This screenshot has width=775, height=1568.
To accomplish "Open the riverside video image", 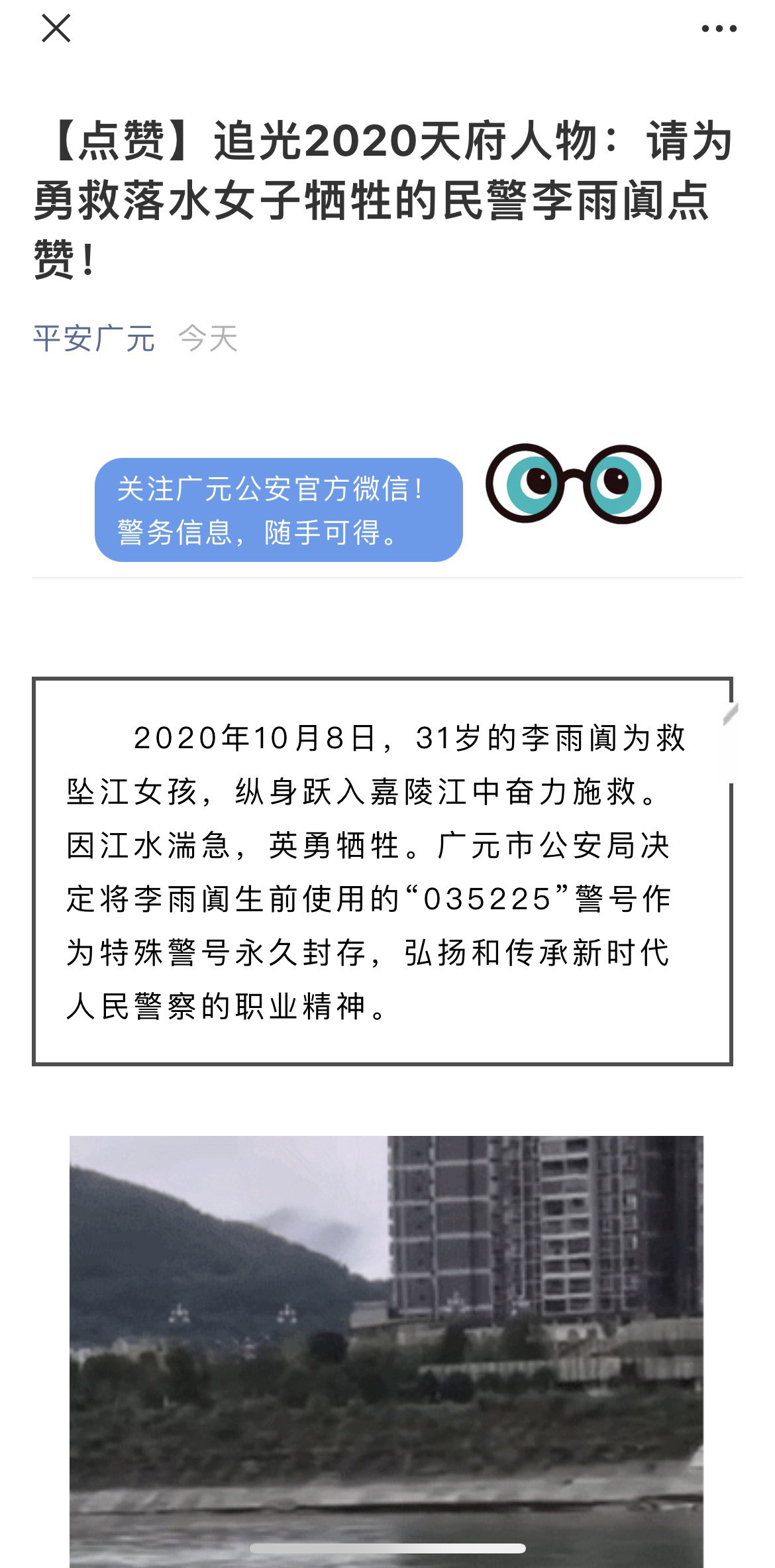I will pos(386,1345).
